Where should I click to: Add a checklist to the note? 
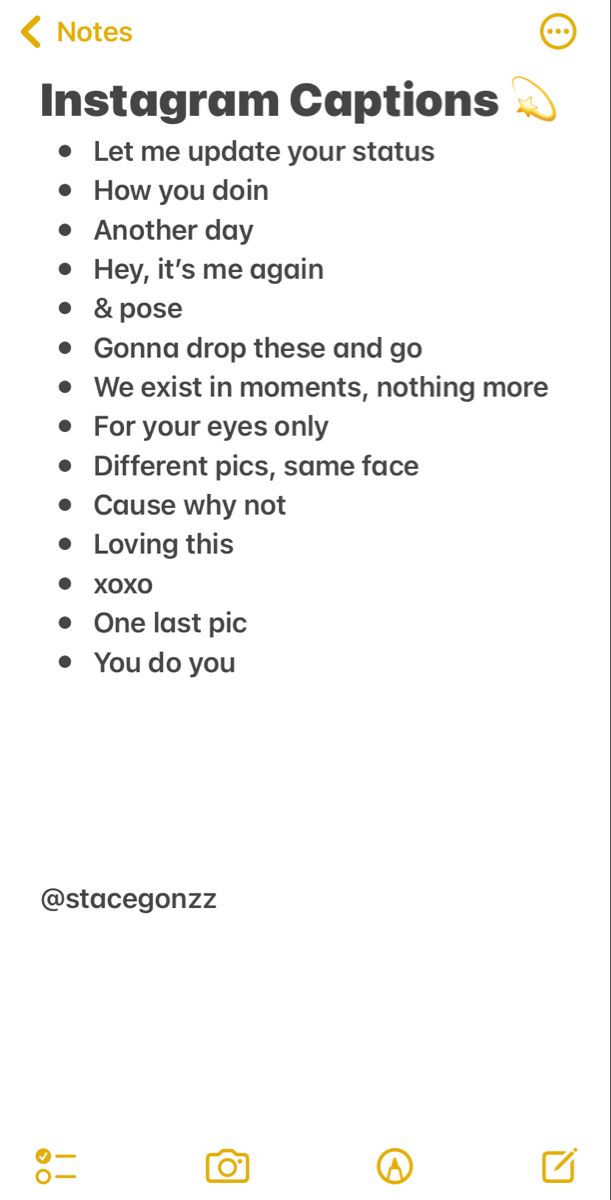(56, 1166)
